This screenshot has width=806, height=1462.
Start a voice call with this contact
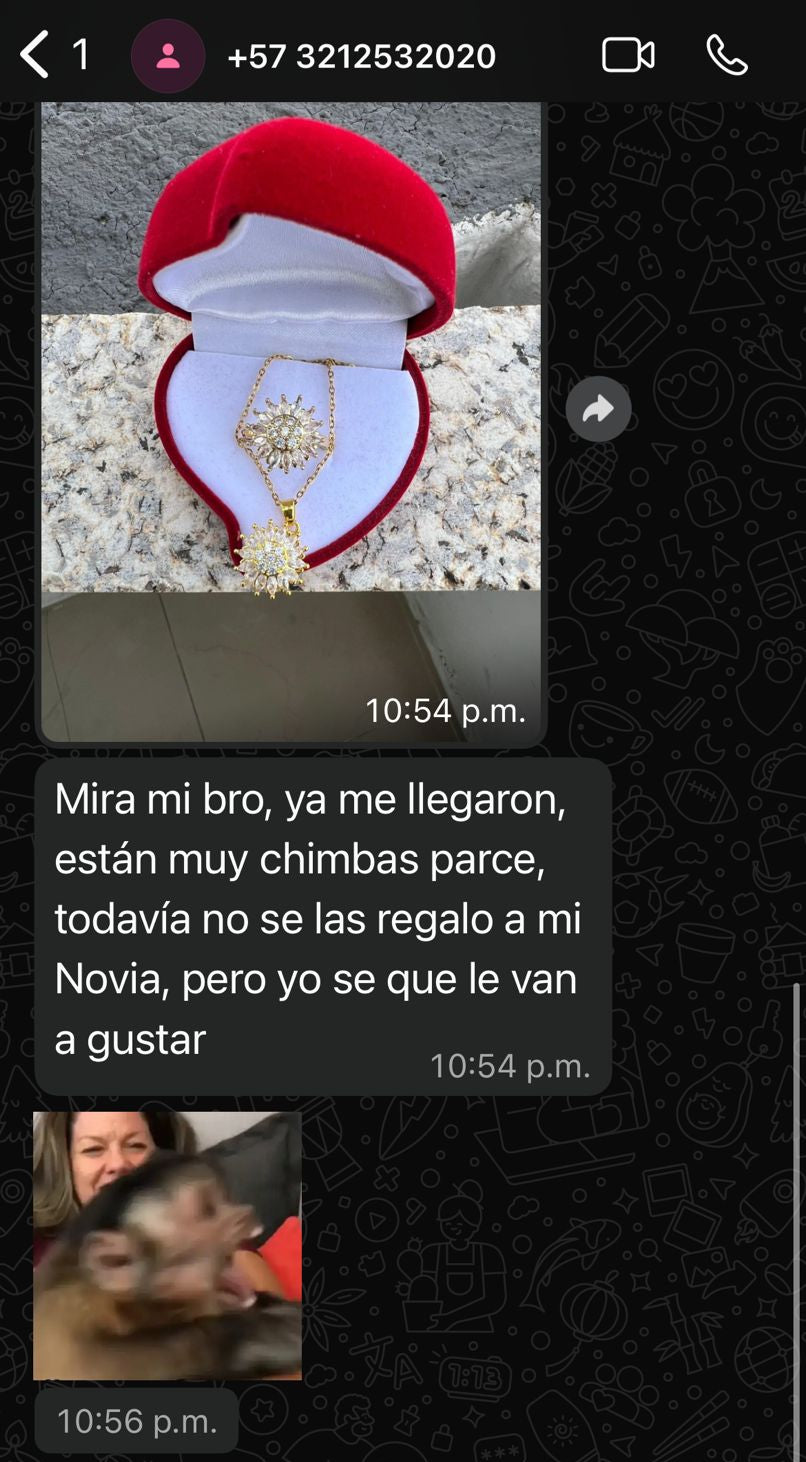[x=726, y=56]
